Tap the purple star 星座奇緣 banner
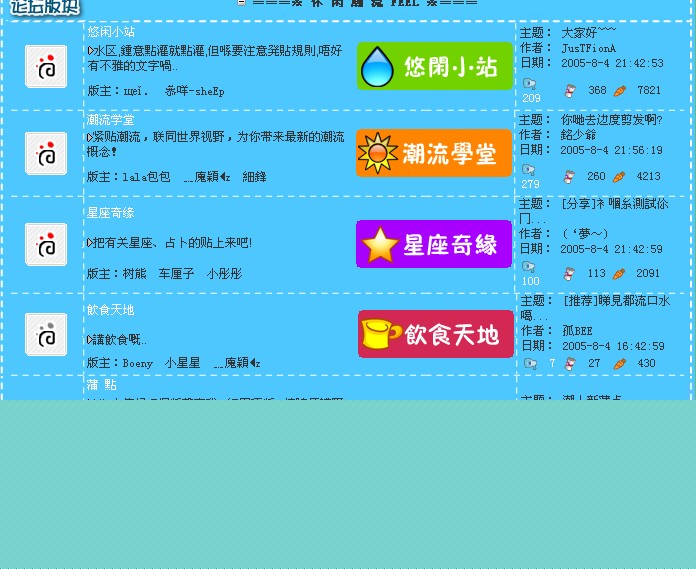 click(x=434, y=244)
